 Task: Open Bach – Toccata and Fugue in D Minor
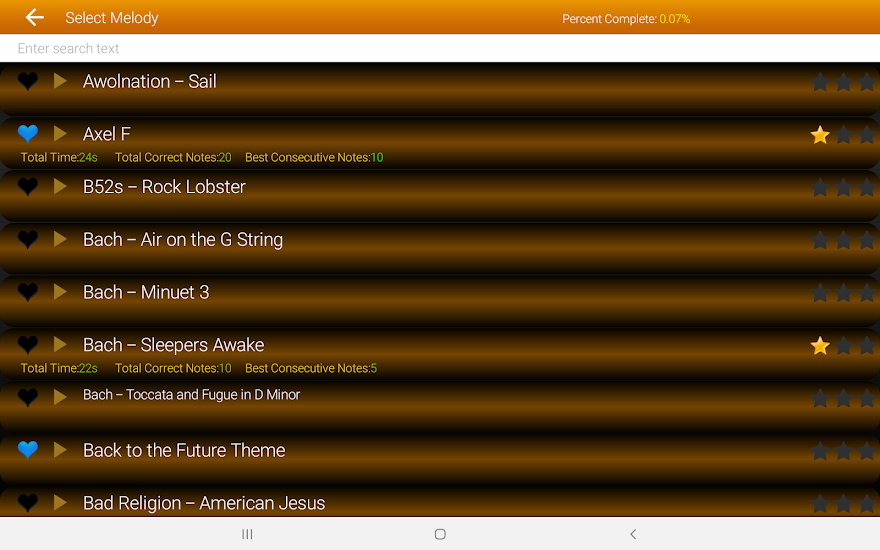(x=192, y=395)
